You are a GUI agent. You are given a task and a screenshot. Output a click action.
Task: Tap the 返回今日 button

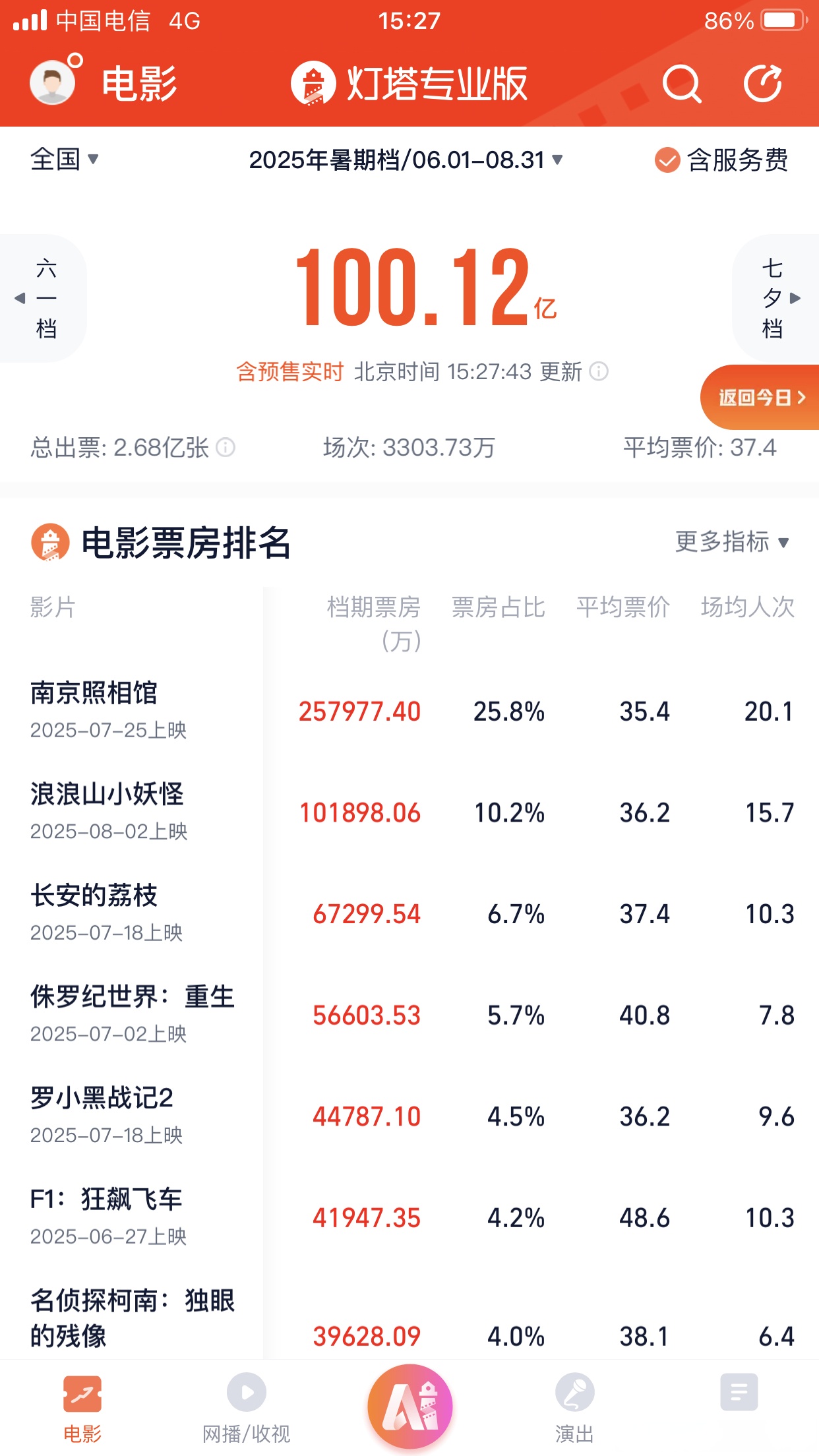click(x=758, y=398)
